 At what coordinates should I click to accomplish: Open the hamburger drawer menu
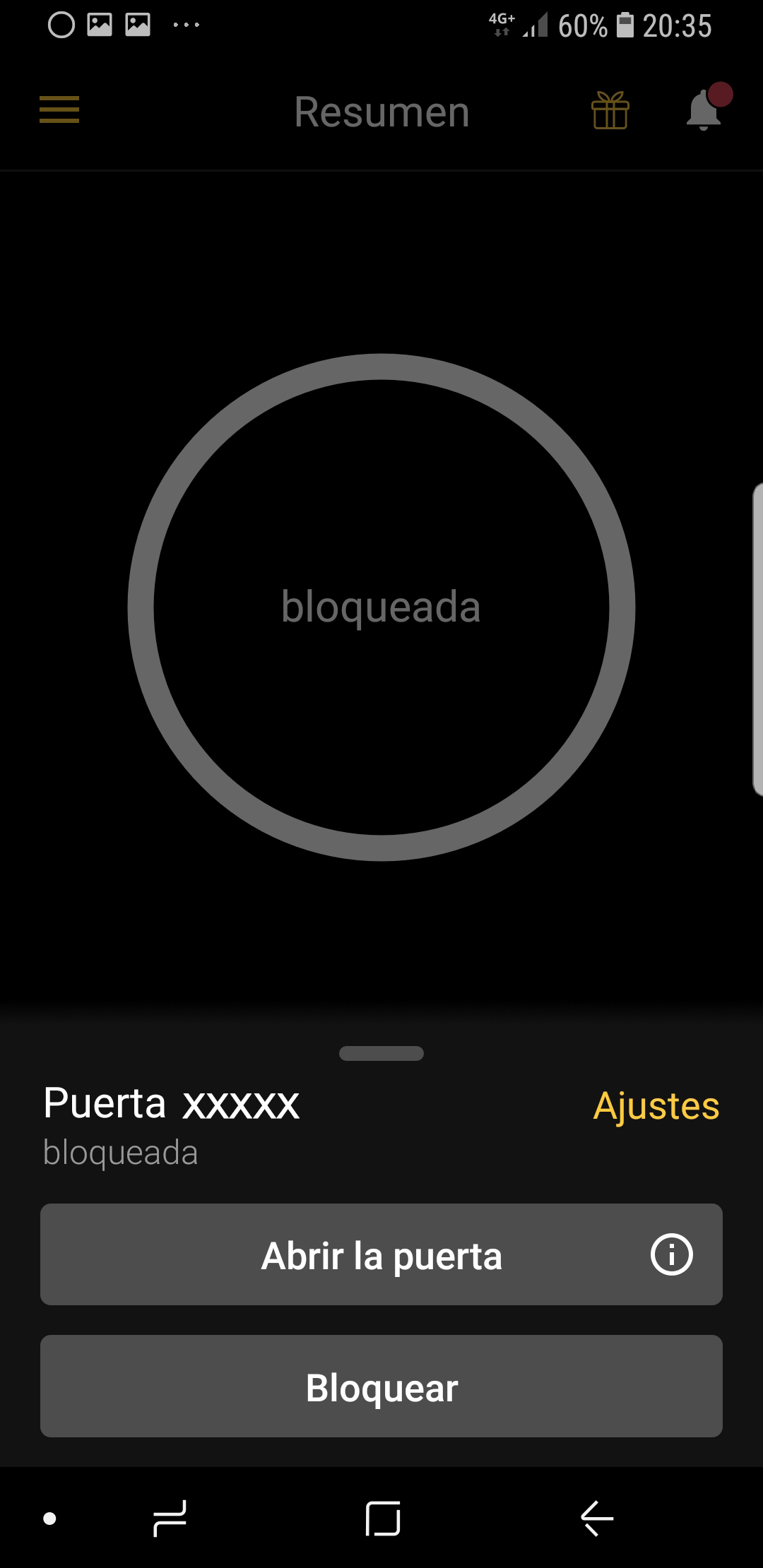(x=59, y=110)
